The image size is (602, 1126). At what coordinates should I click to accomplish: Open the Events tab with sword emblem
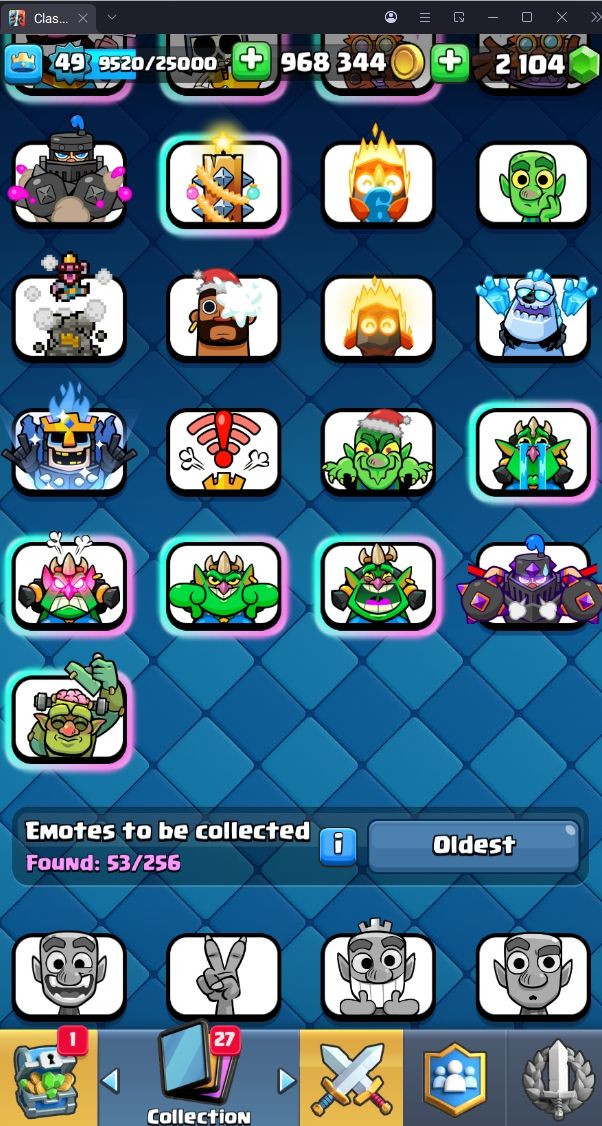click(555, 1078)
